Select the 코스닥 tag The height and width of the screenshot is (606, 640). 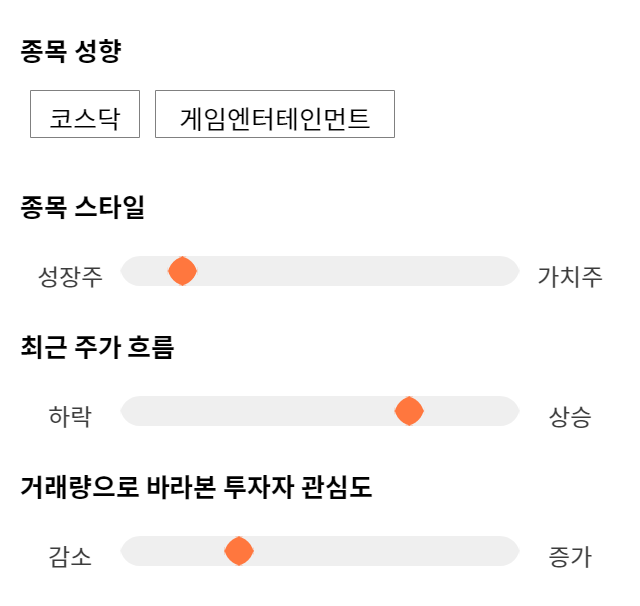(85, 114)
